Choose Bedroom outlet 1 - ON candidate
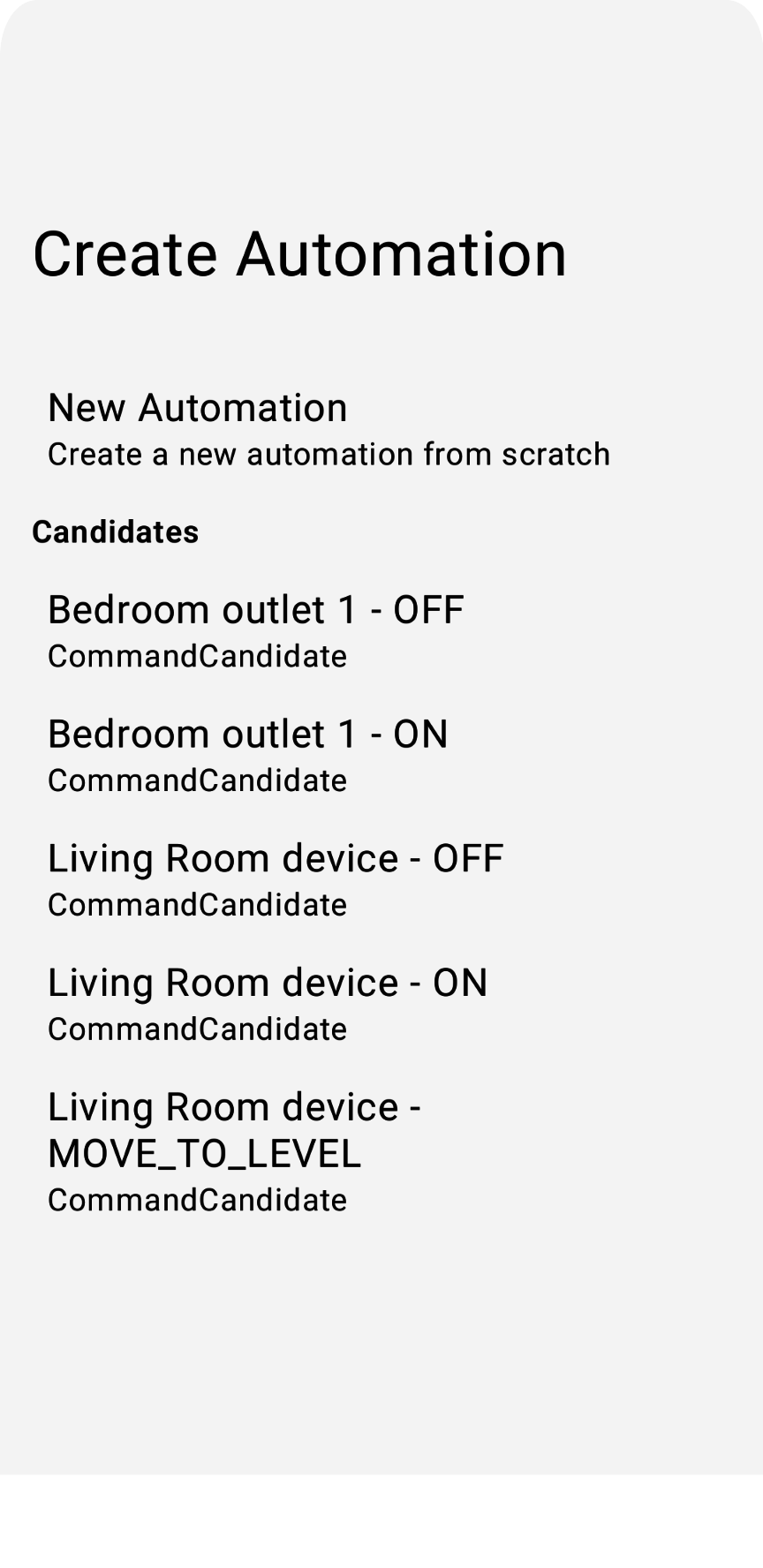 coord(248,755)
